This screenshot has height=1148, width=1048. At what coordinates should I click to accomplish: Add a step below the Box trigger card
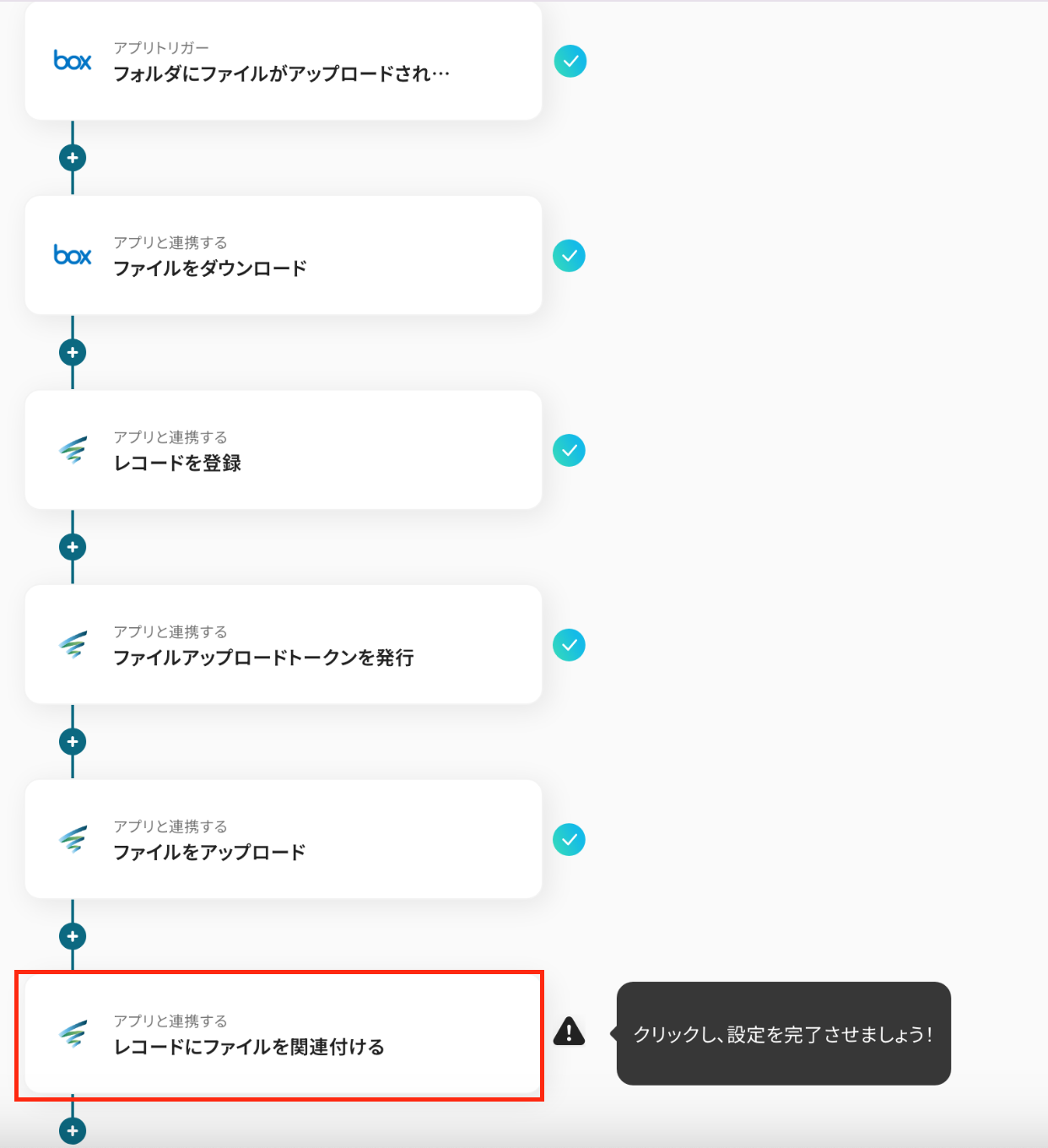73,158
